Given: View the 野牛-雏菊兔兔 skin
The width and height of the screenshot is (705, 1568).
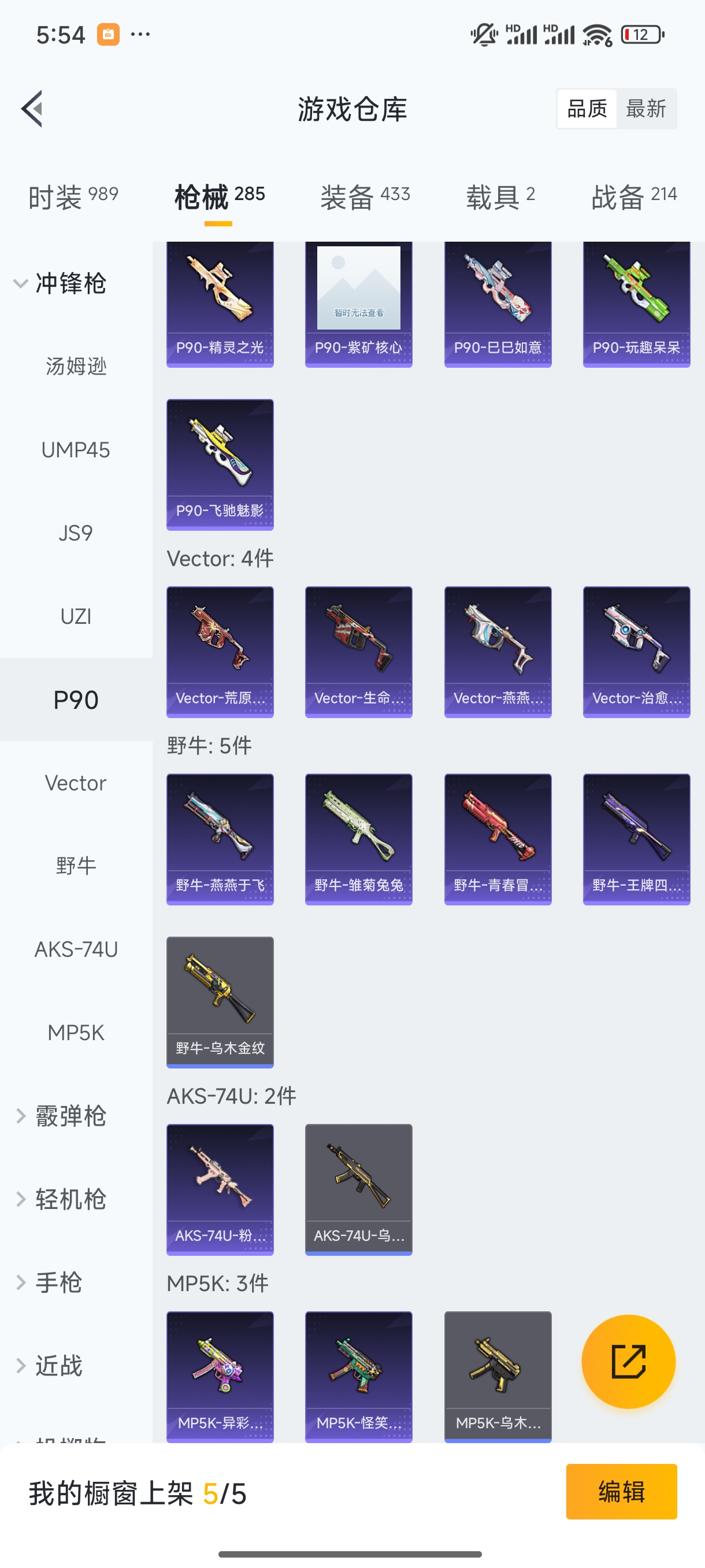Looking at the screenshot, I should pos(358,839).
